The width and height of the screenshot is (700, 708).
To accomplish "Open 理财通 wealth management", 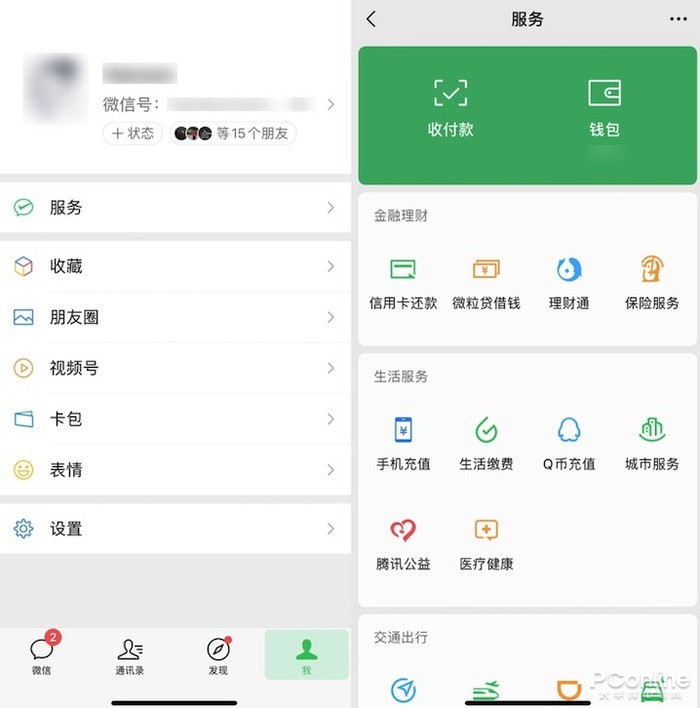I will [569, 282].
